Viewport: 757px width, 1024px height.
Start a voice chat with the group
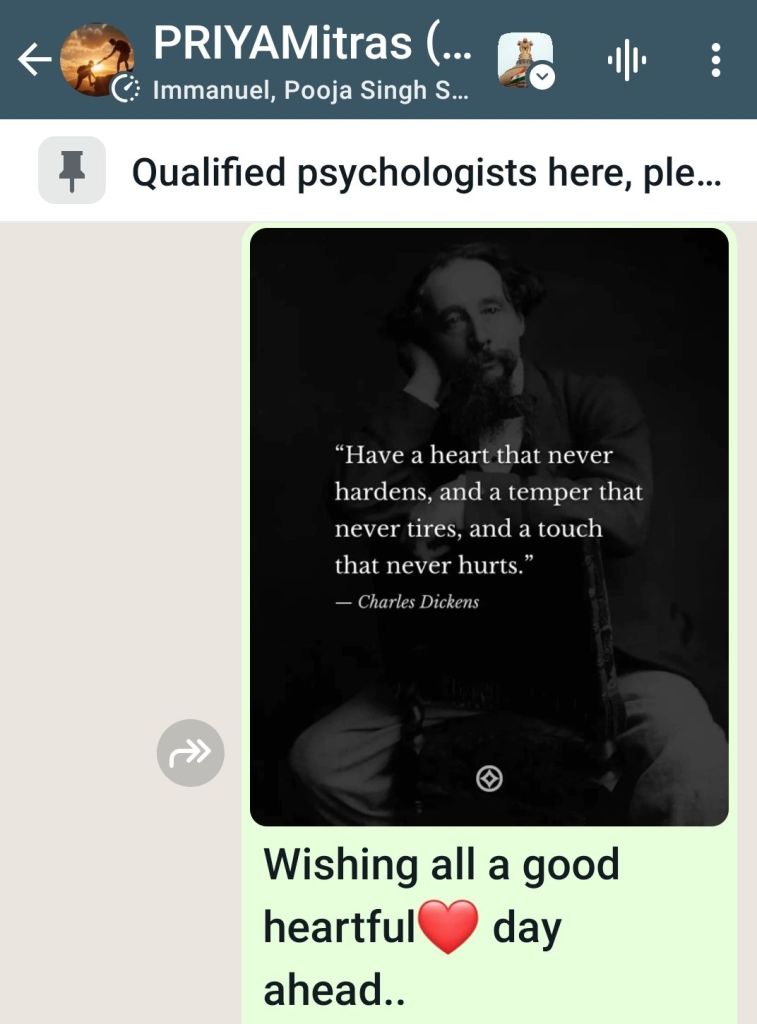[626, 61]
